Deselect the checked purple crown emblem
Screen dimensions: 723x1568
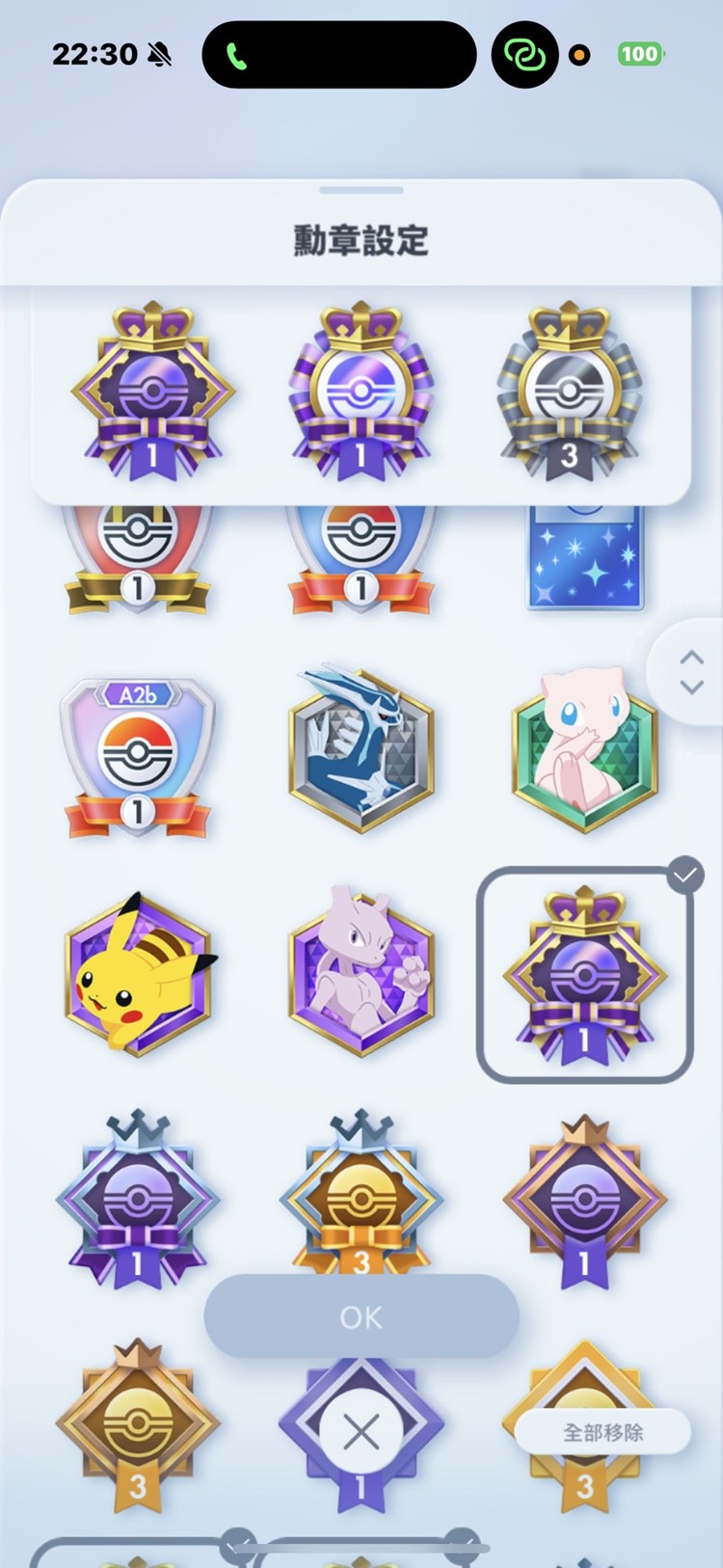pos(584,974)
